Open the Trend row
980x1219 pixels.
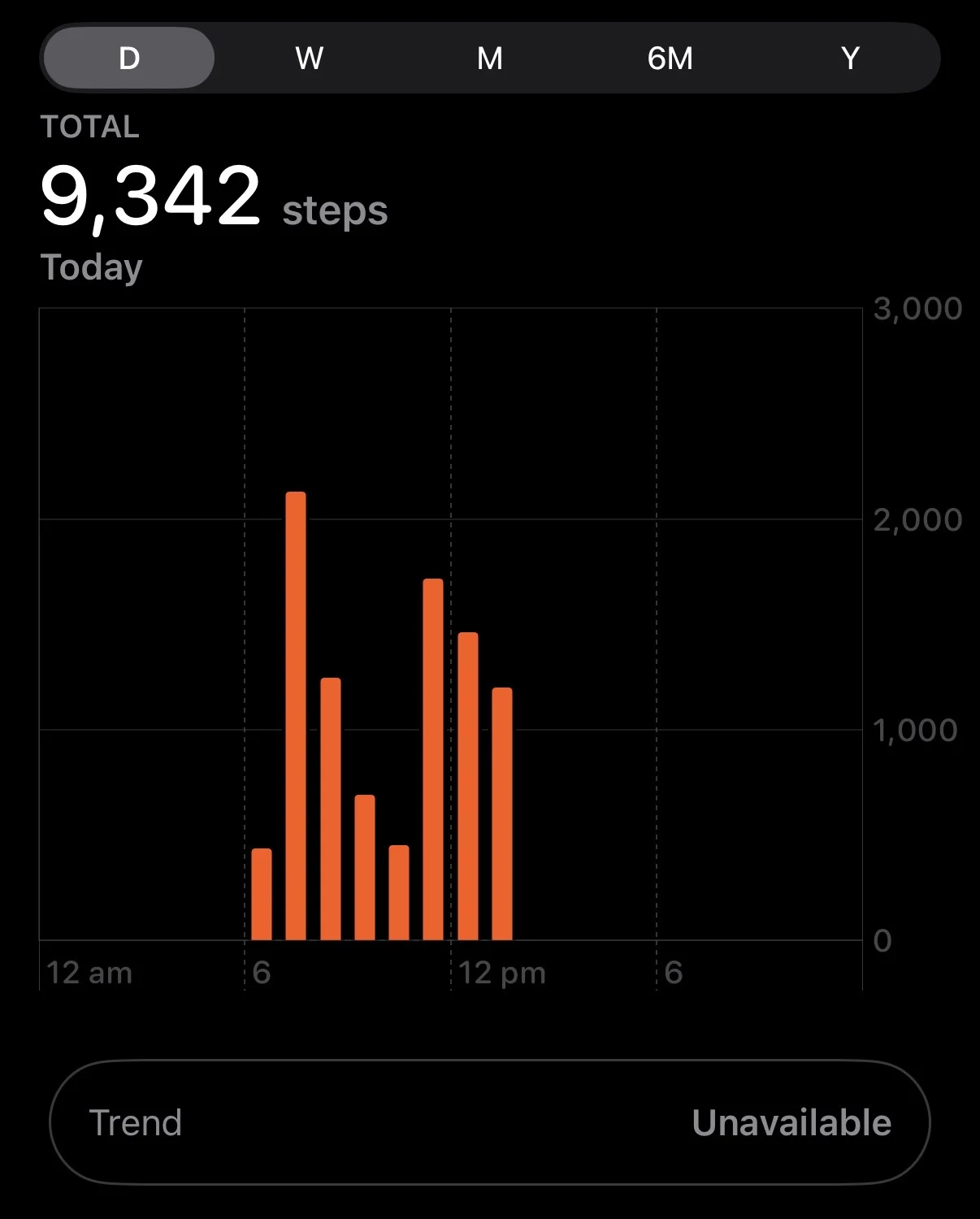coord(490,1122)
